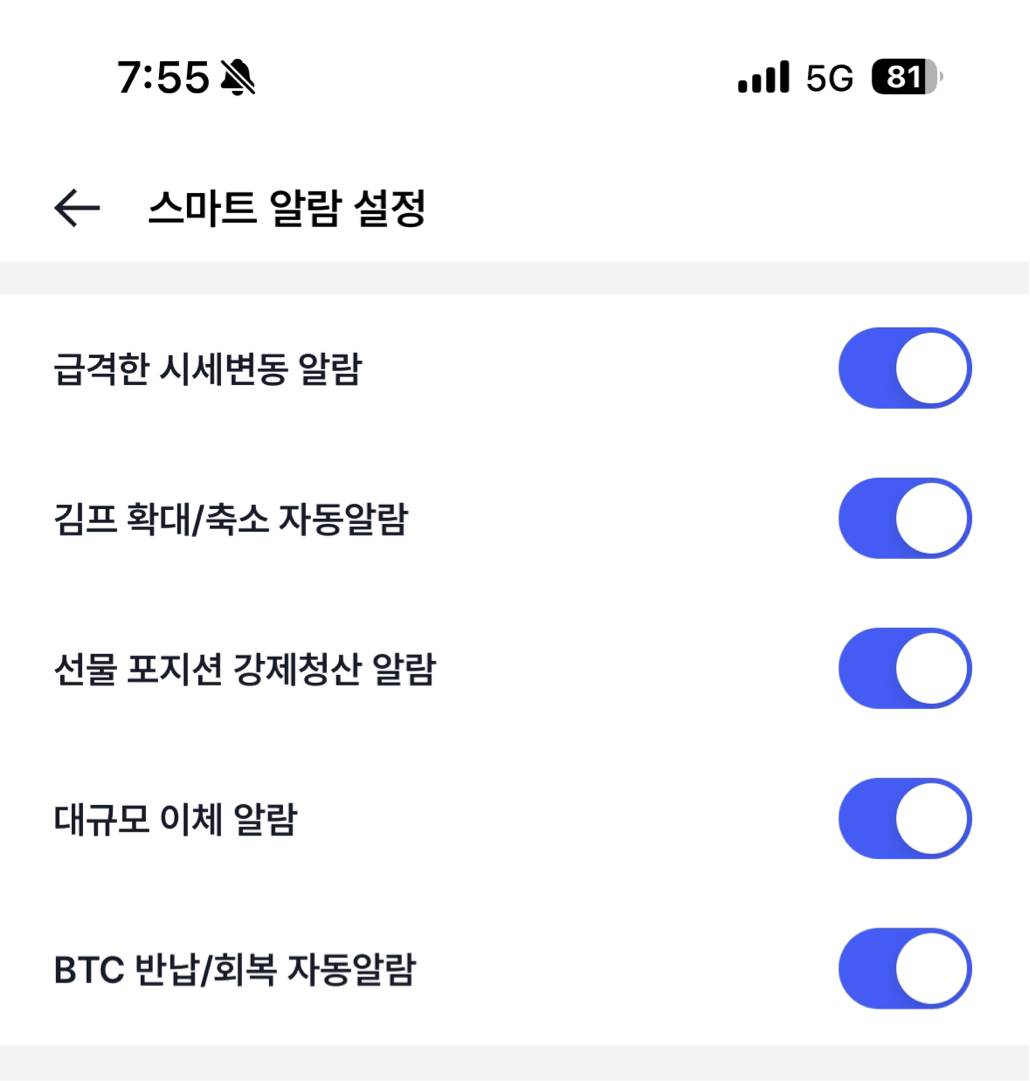Tap the cellular signal strength icon
Viewport: 1030px width, 1081px height.
point(764,77)
